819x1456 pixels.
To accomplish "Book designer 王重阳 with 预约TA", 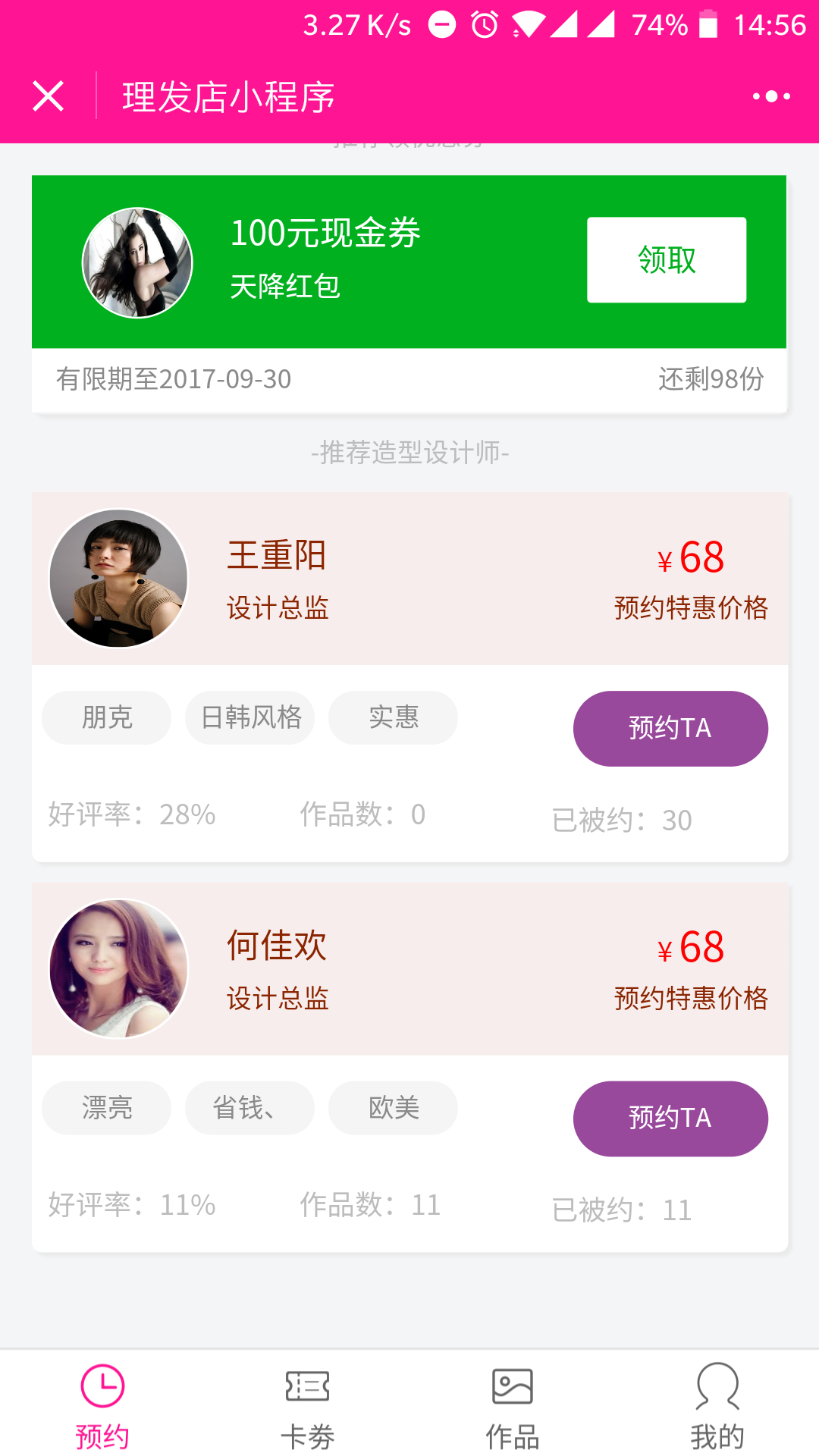I will tap(670, 728).
